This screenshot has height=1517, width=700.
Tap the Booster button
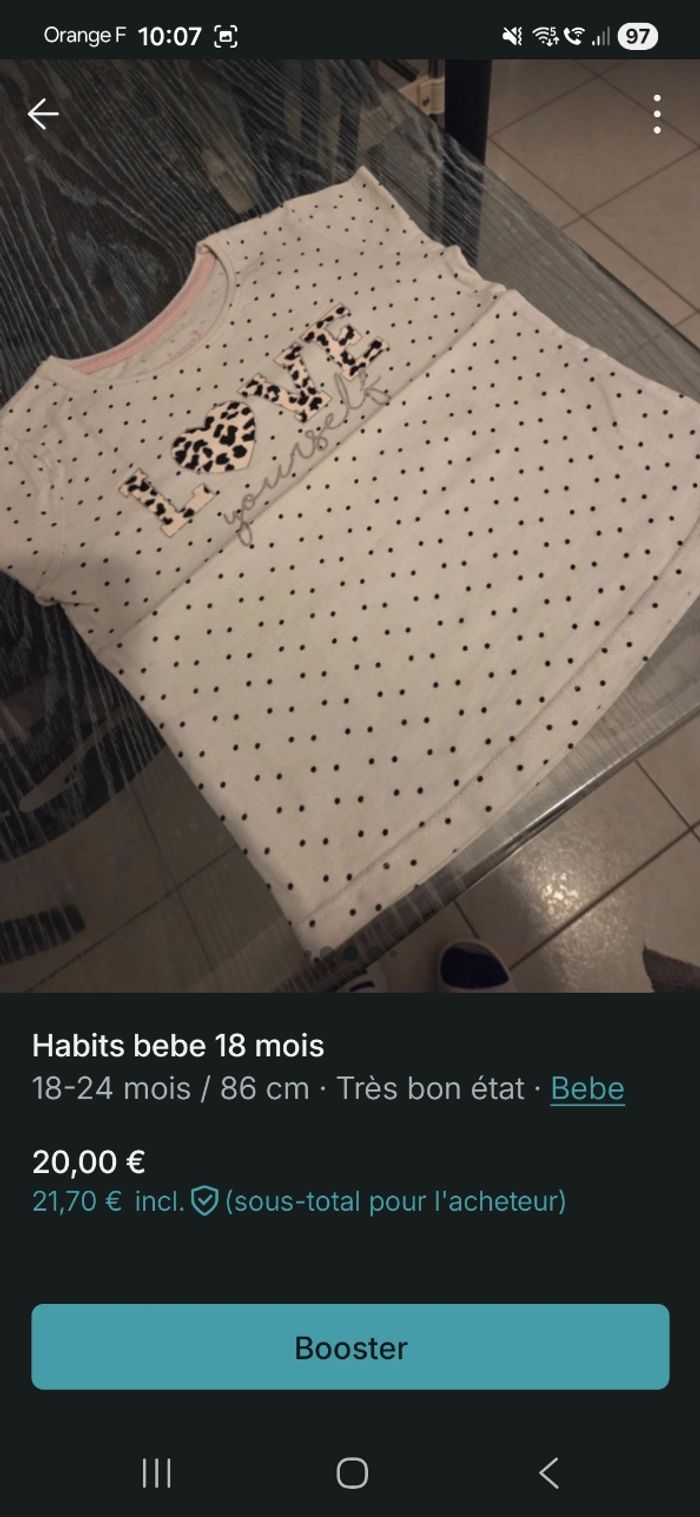350,1347
